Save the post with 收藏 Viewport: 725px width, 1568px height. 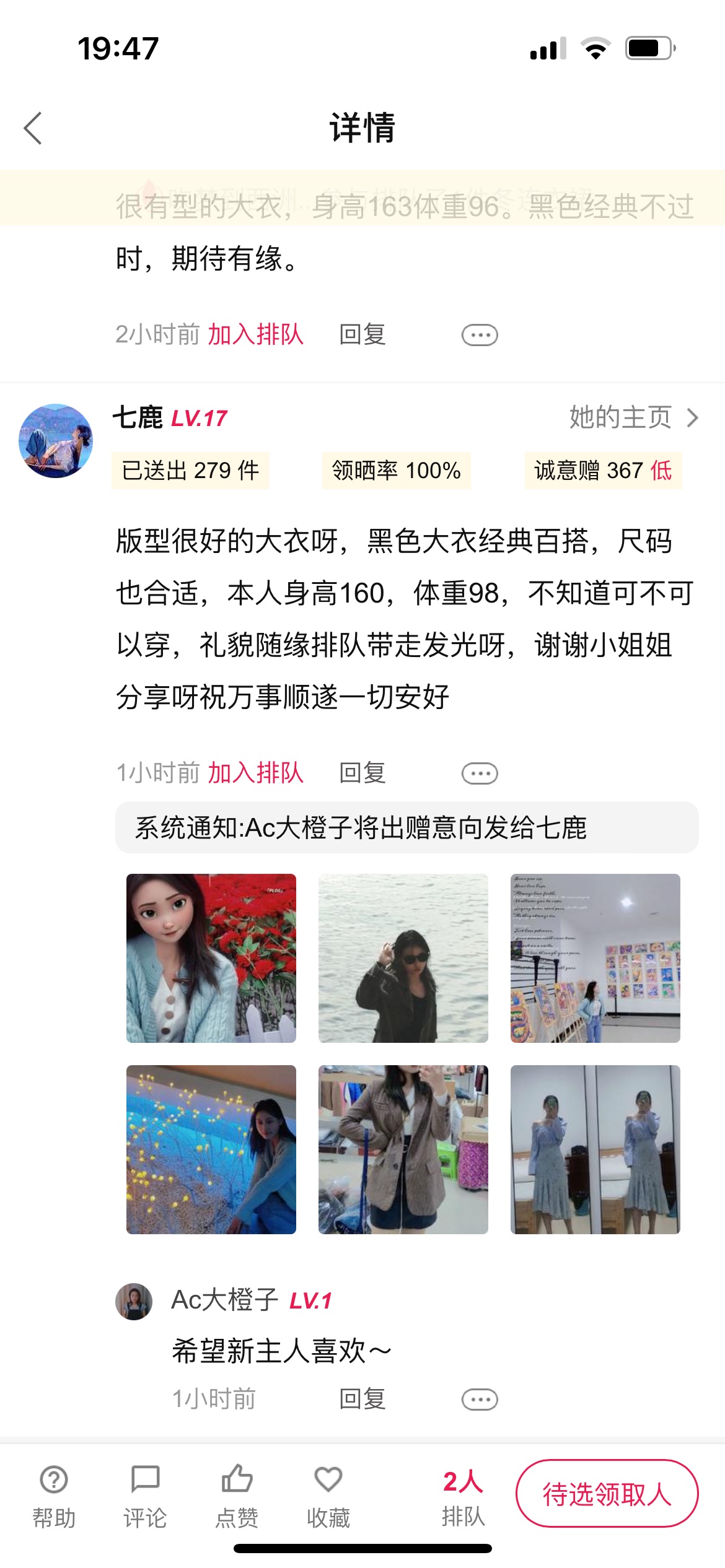tap(328, 1496)
